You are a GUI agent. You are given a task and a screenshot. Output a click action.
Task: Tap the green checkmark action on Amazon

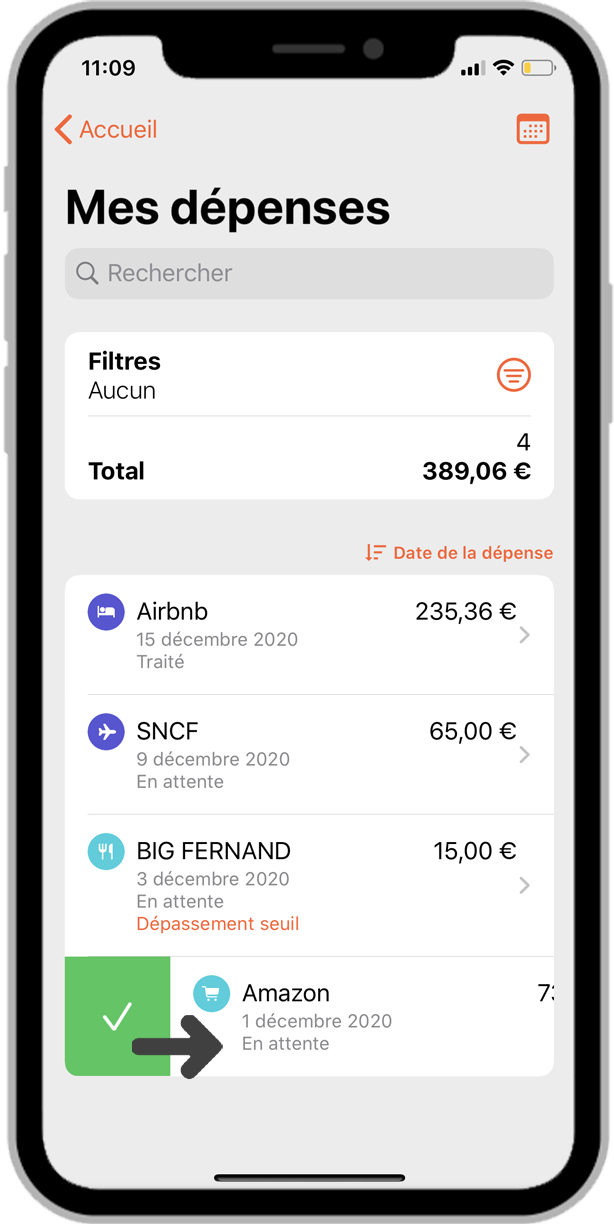117,1016
